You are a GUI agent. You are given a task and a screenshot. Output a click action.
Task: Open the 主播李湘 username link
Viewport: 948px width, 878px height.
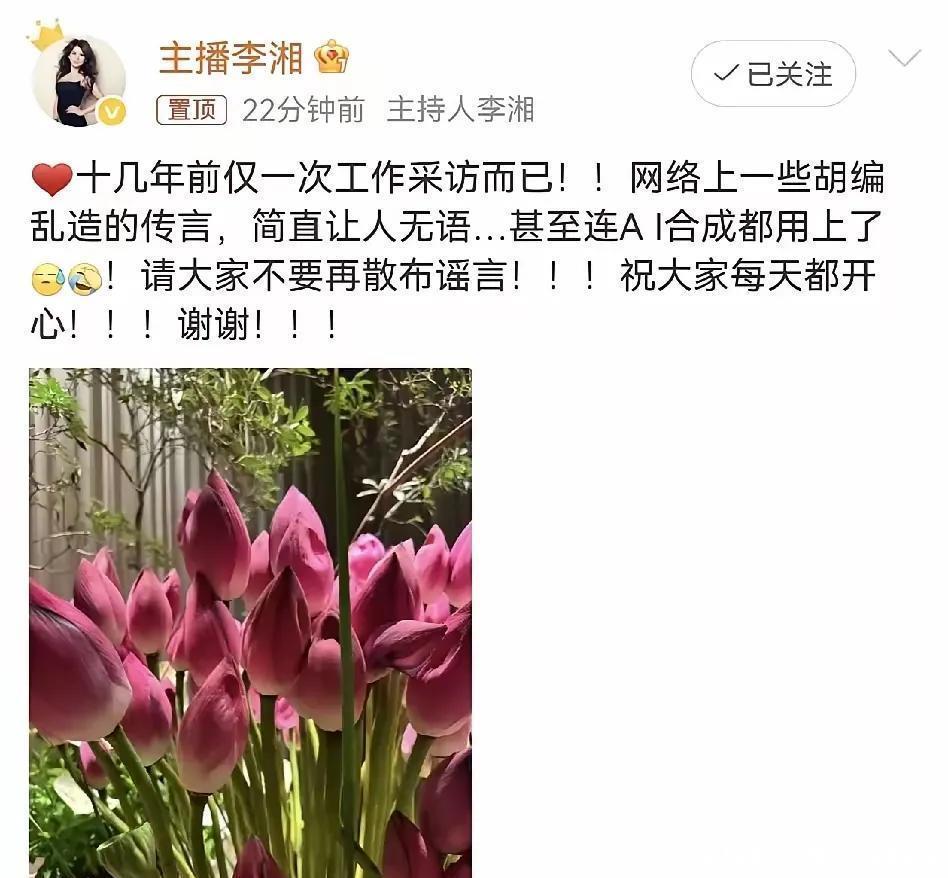[230, 59]
